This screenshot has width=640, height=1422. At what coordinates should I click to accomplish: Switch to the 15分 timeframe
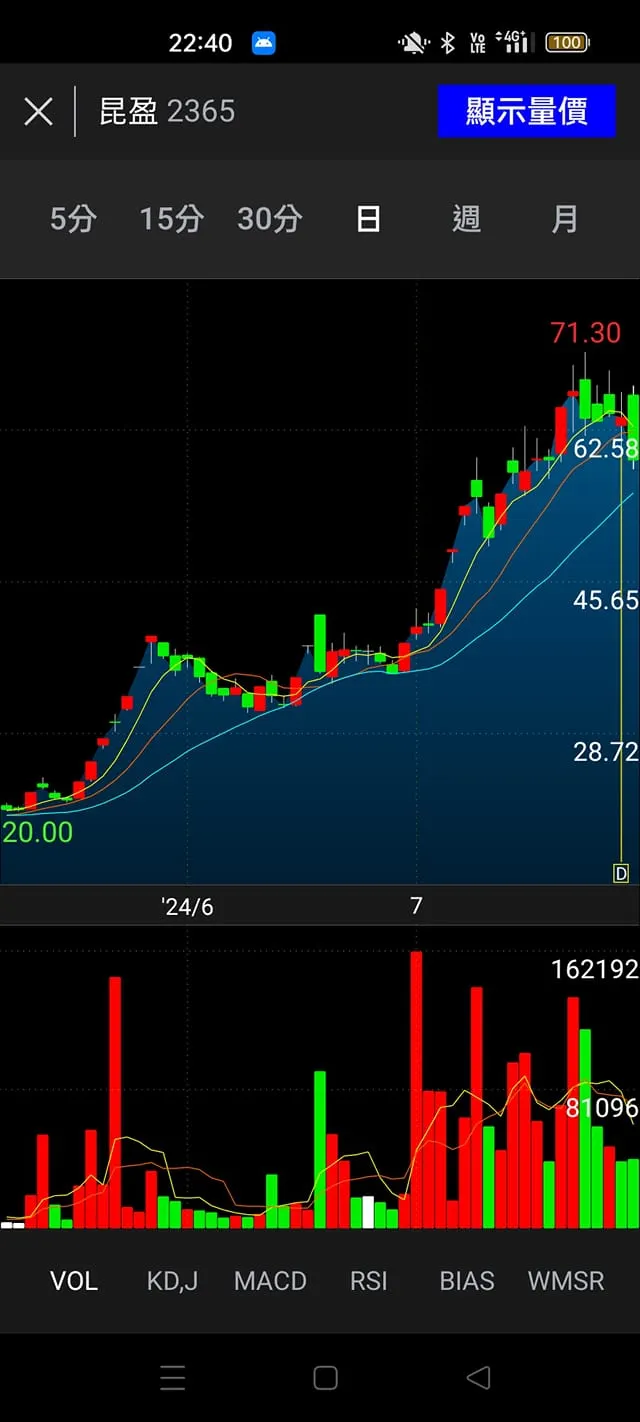[x=171, y=219]
